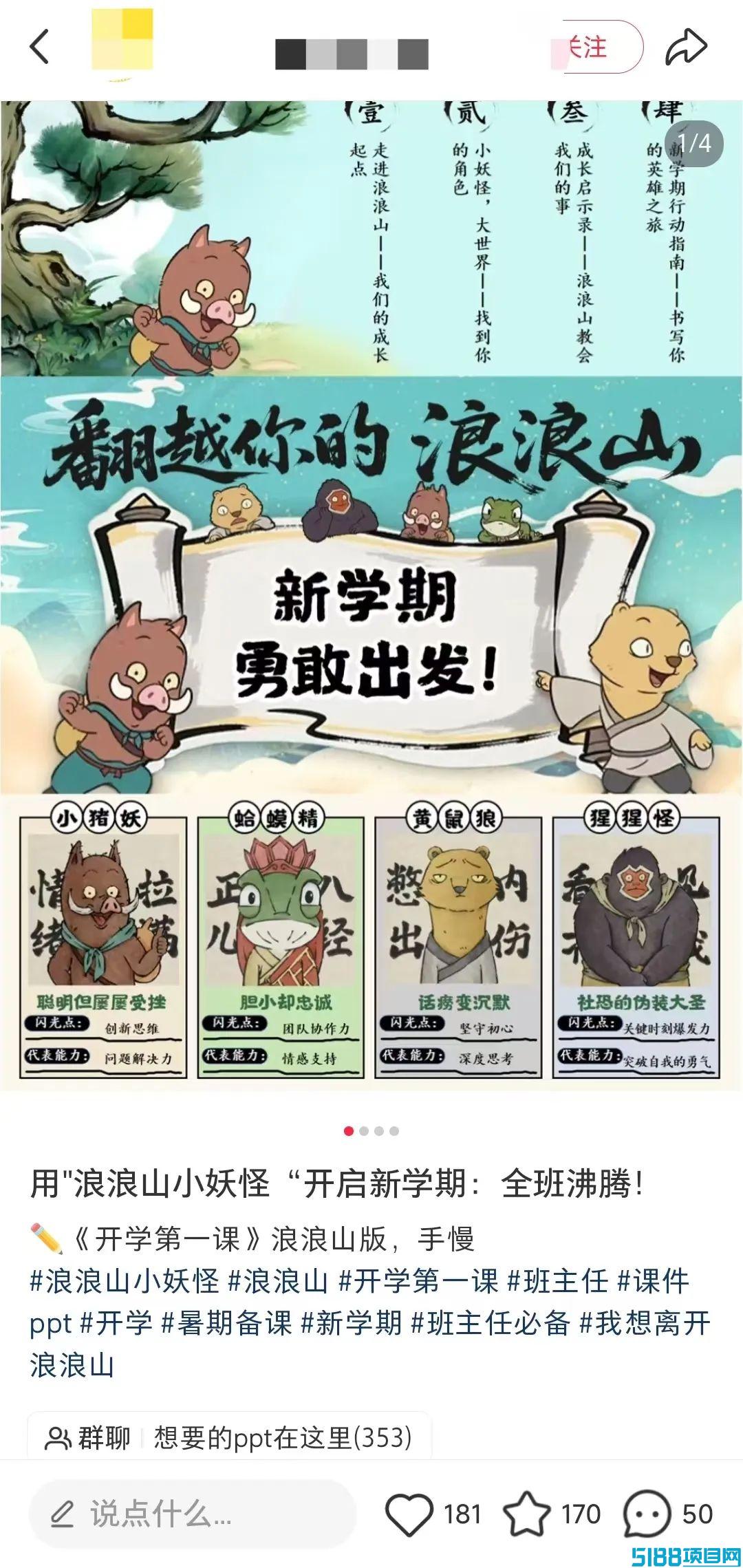The image size is (743, 1568).
Task: Follow the author with the 关注 button
Action: click(x=598, y=47)
